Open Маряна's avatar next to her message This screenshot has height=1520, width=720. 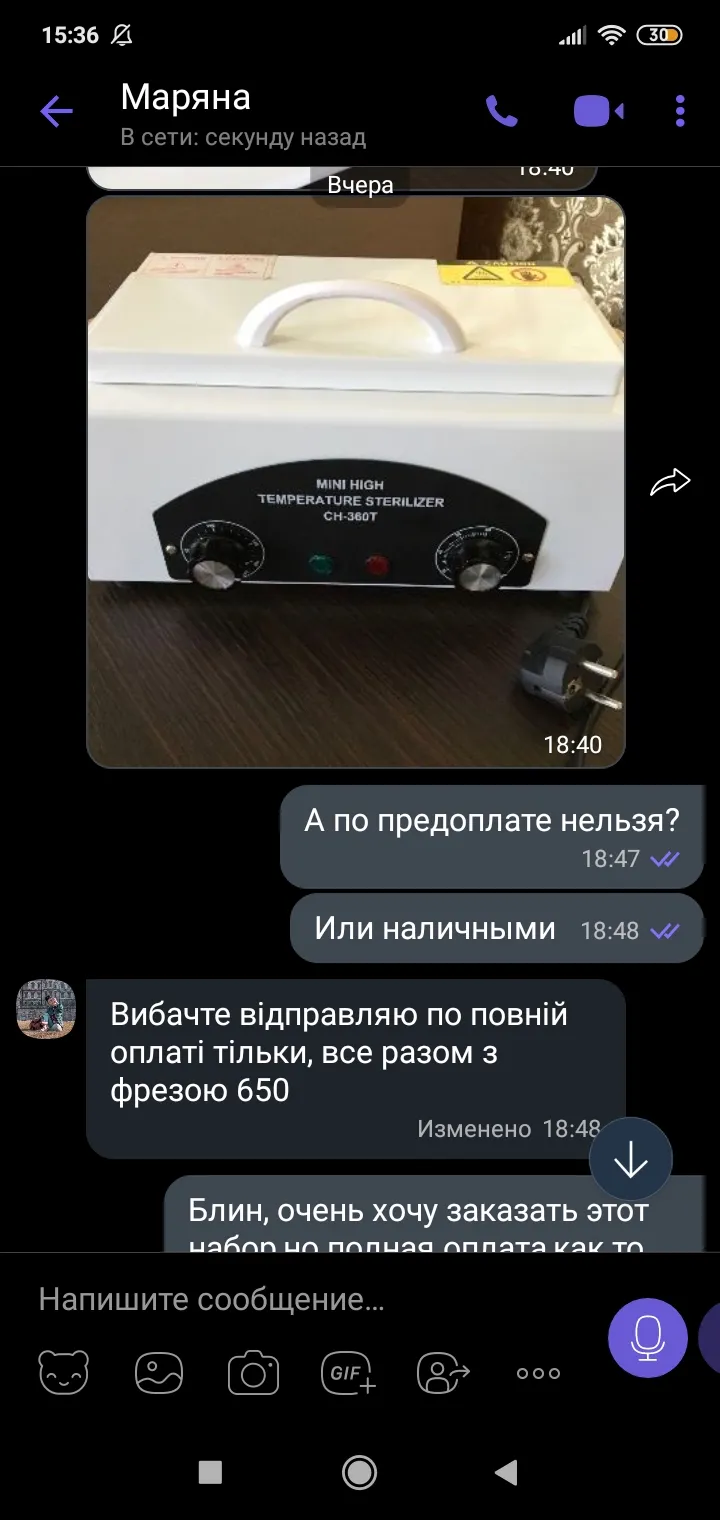click(x=46, y=1009)
